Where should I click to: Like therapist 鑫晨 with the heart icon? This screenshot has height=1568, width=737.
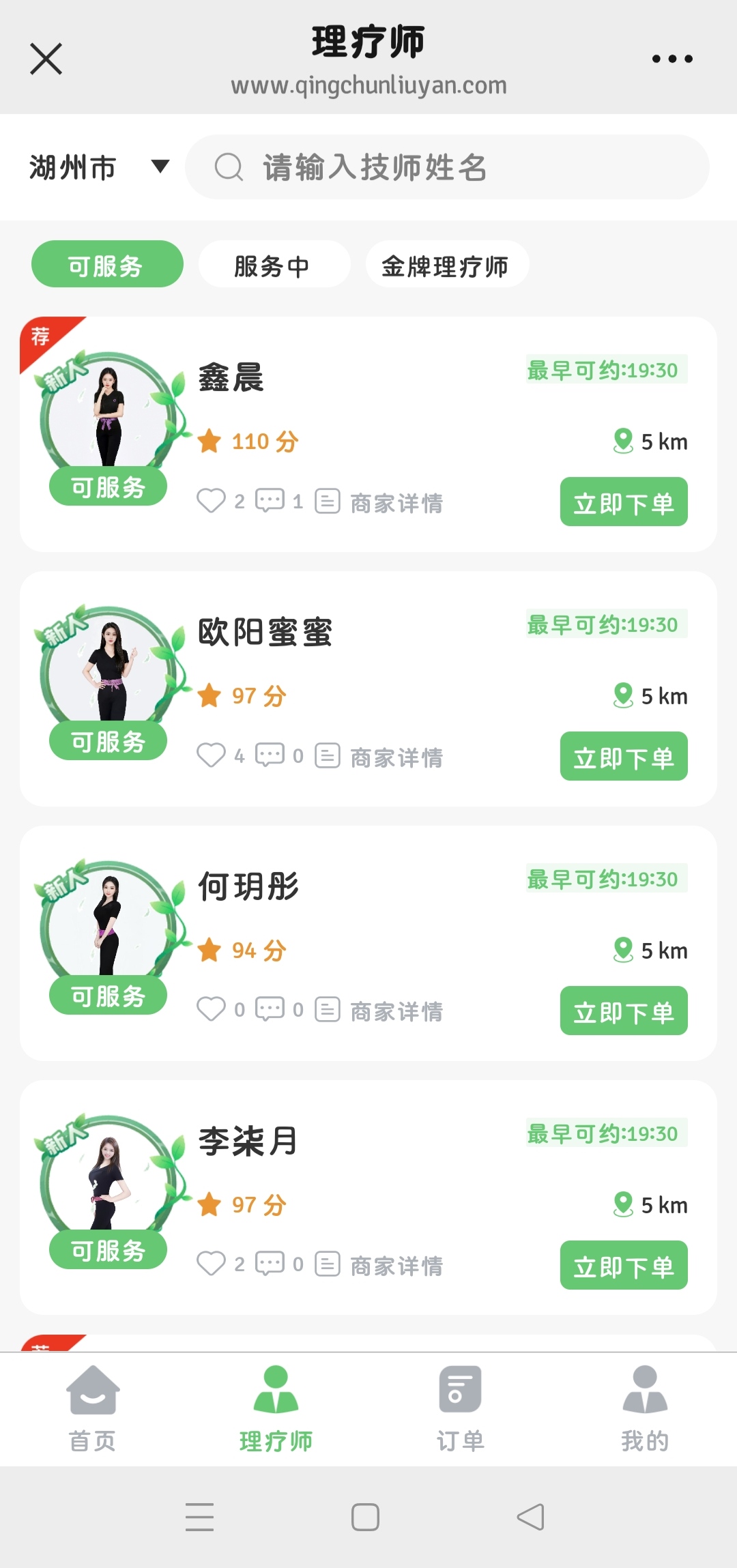[211, 502]
